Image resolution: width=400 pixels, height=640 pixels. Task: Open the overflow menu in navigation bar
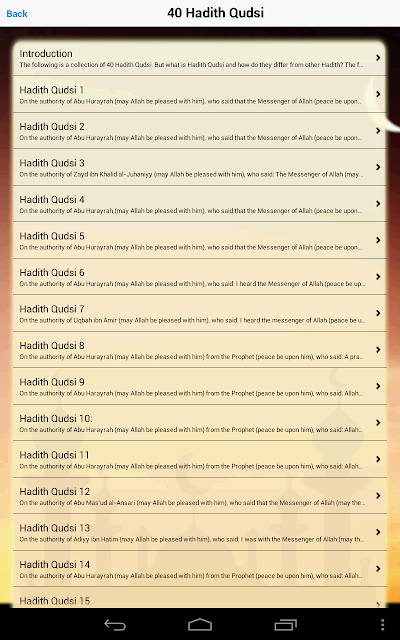pos(382,624)
